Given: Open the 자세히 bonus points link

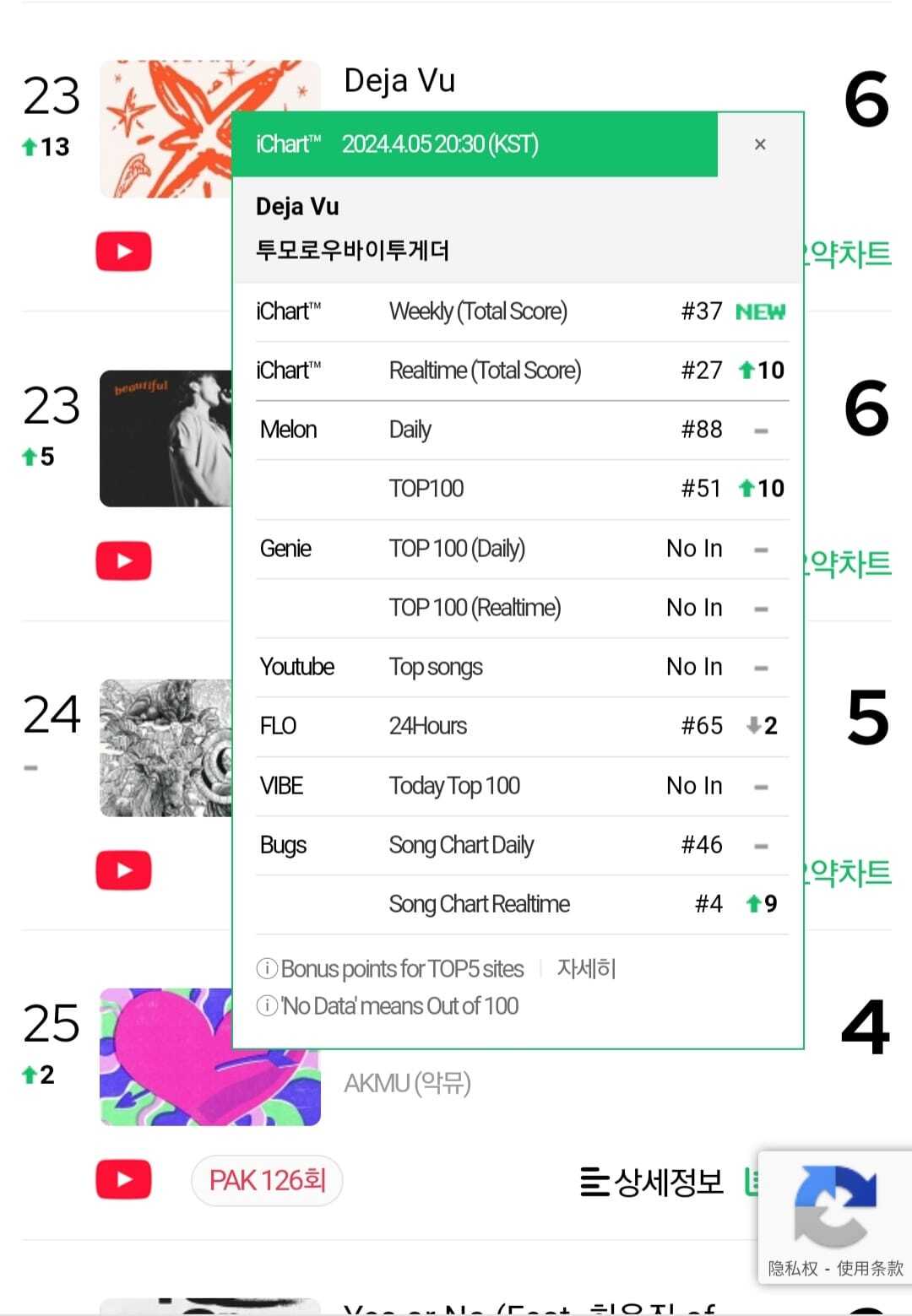Looking at the screenshot, I should point(586,968).
